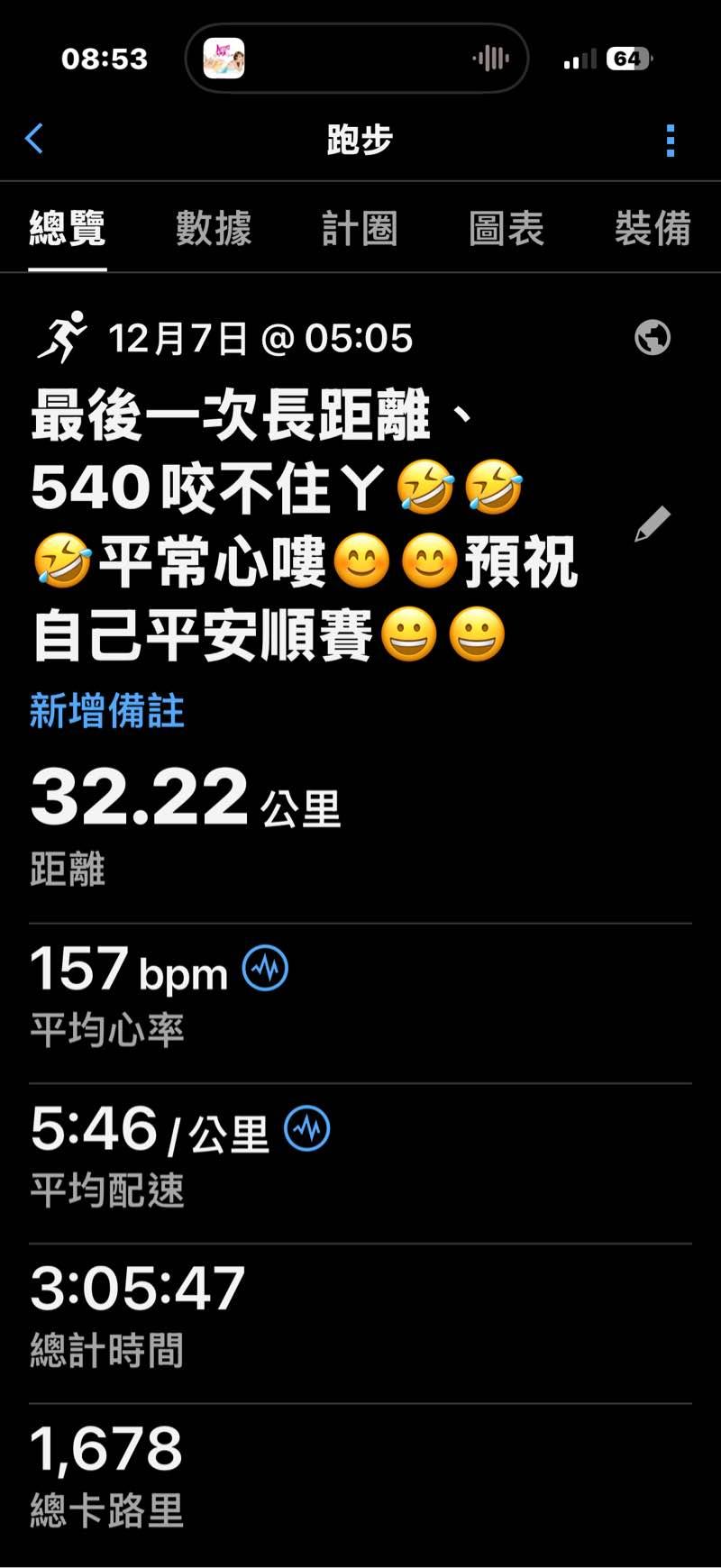721x1568 pixels.
Task: Tap the 新增備註 link
Action: [107, 711]
